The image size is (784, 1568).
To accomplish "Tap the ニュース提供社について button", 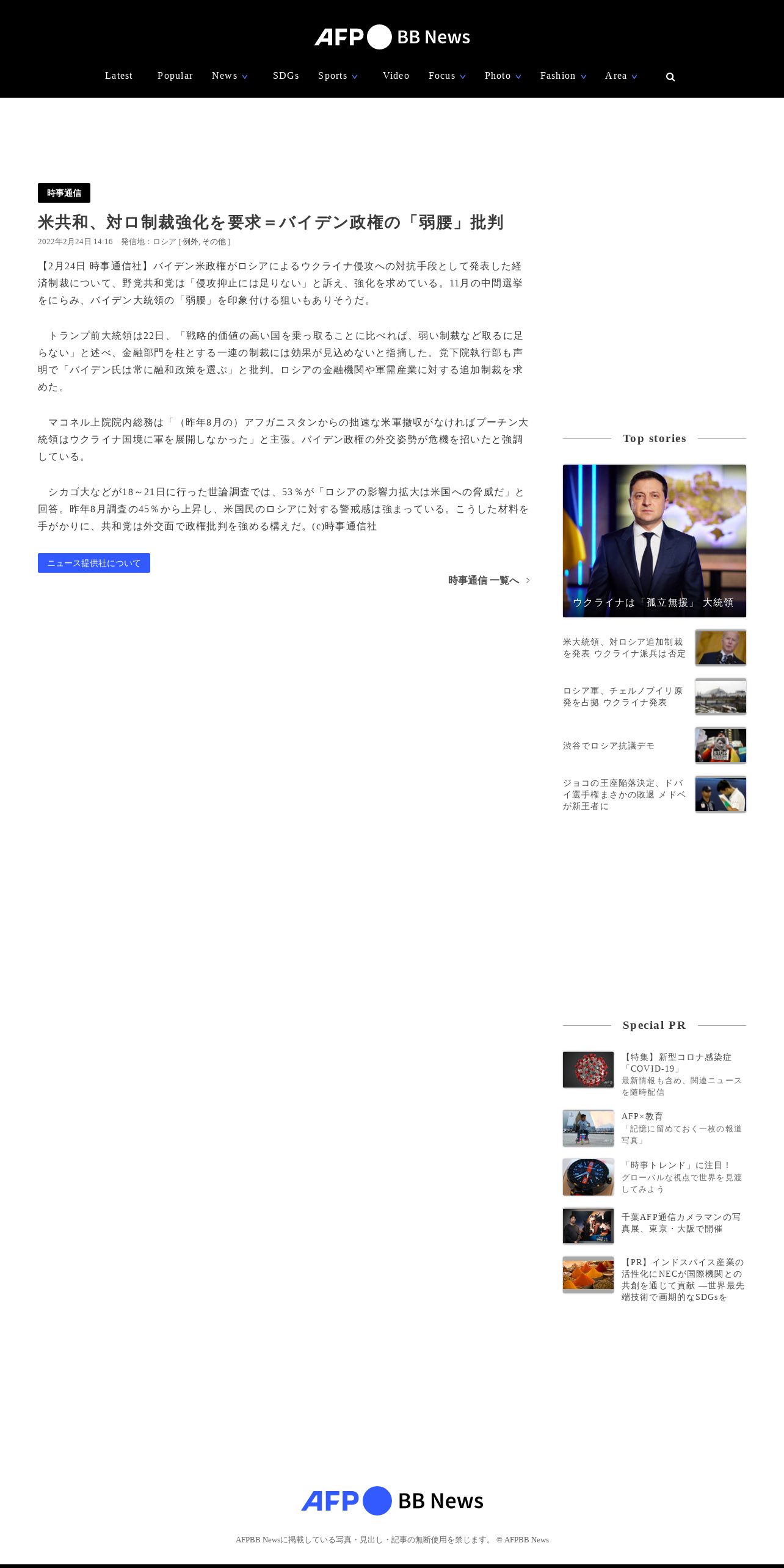I will click(94, 563).
